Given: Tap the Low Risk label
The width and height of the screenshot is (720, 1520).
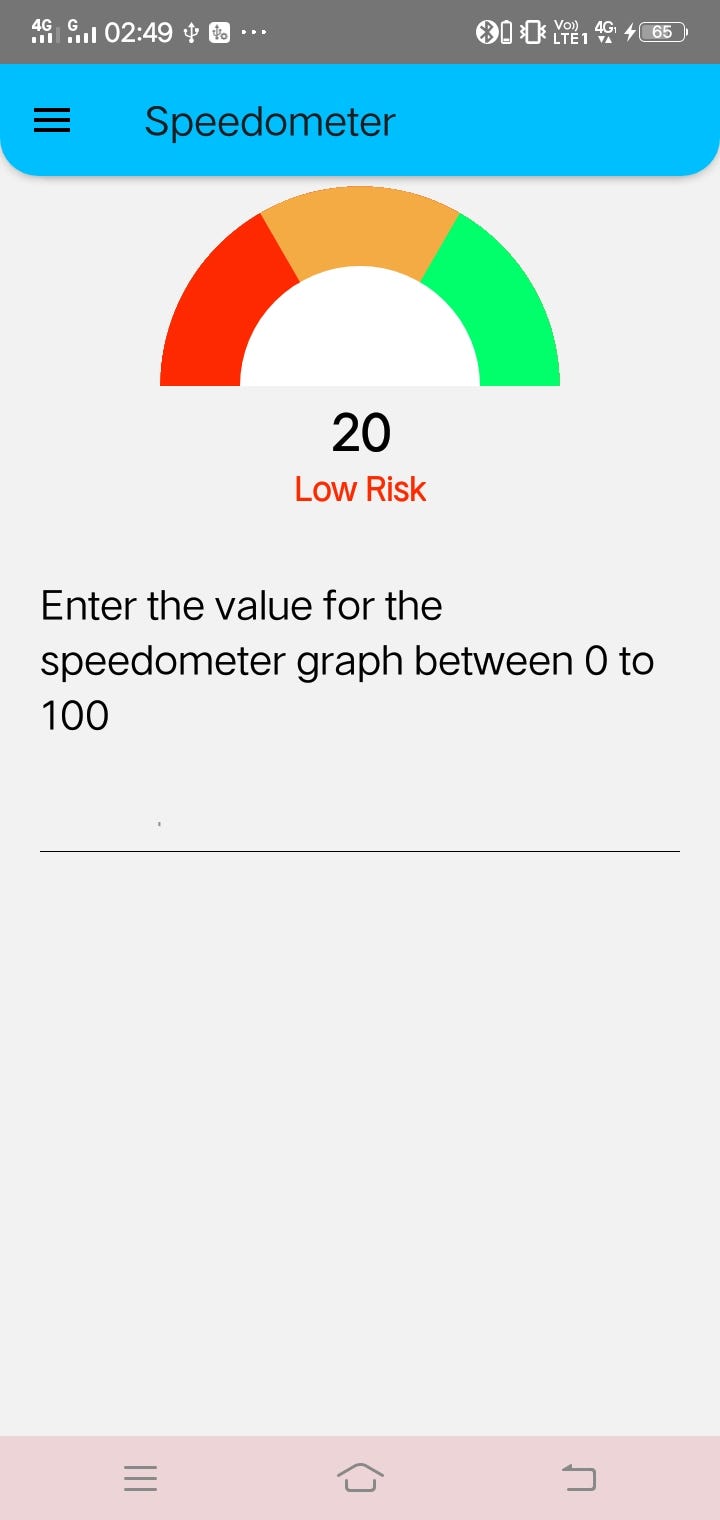Looking at the screenshot, I should click(360, 489).
